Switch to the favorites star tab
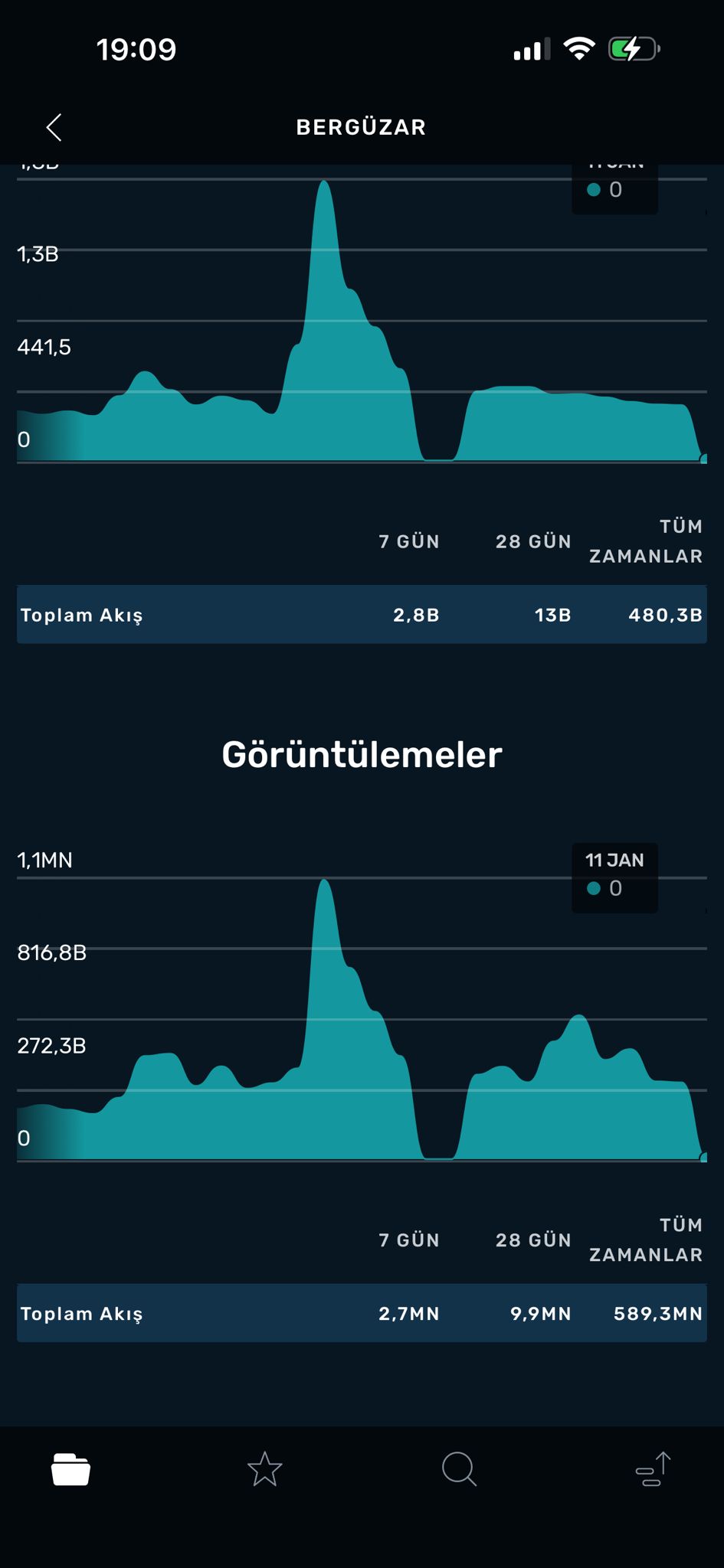The height and width of the screenshot is (1568, 724). point(265,1469)
